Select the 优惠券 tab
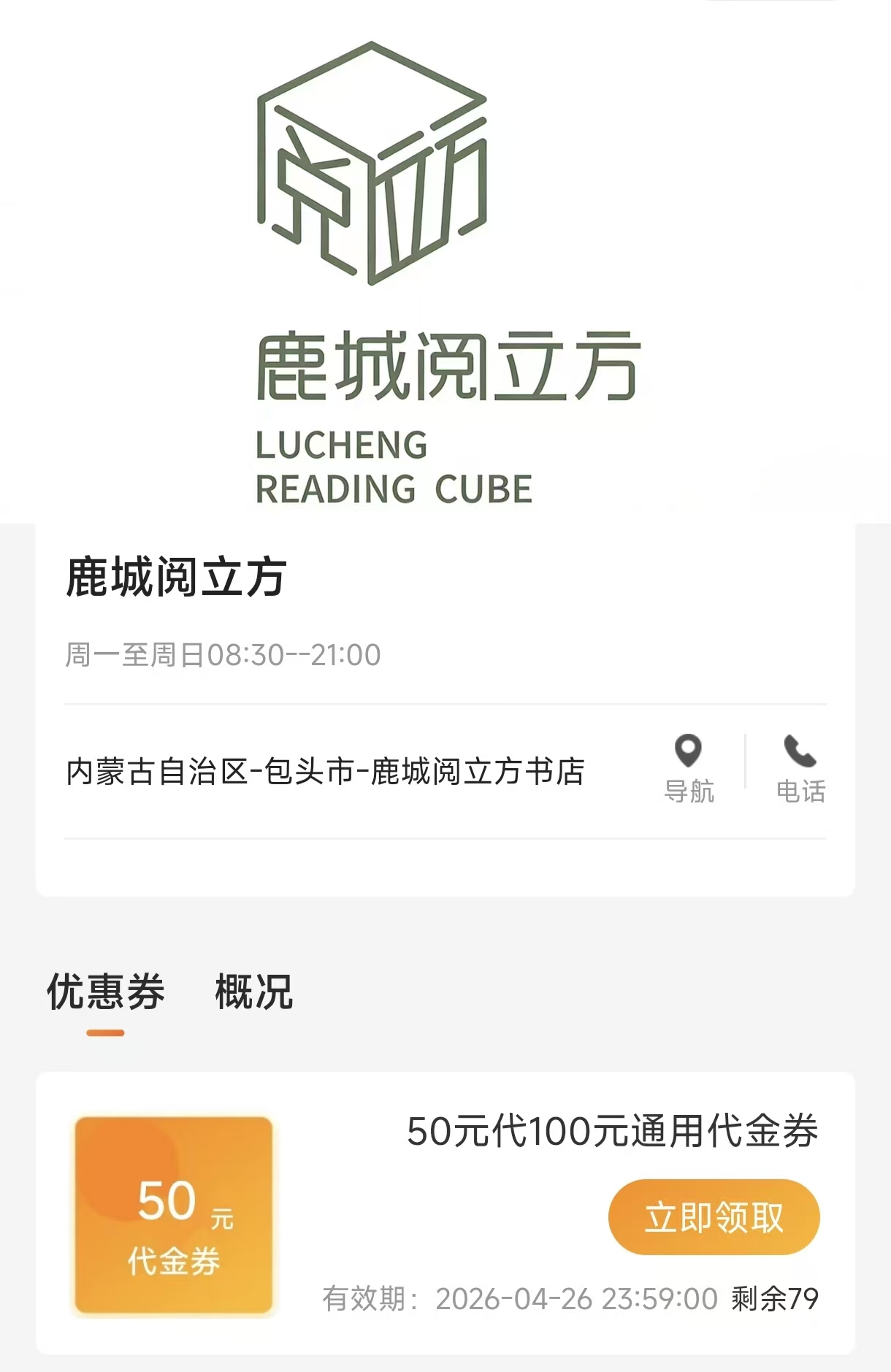Image resolution: width=891 pixels, height=1372 pixels. 106,992
